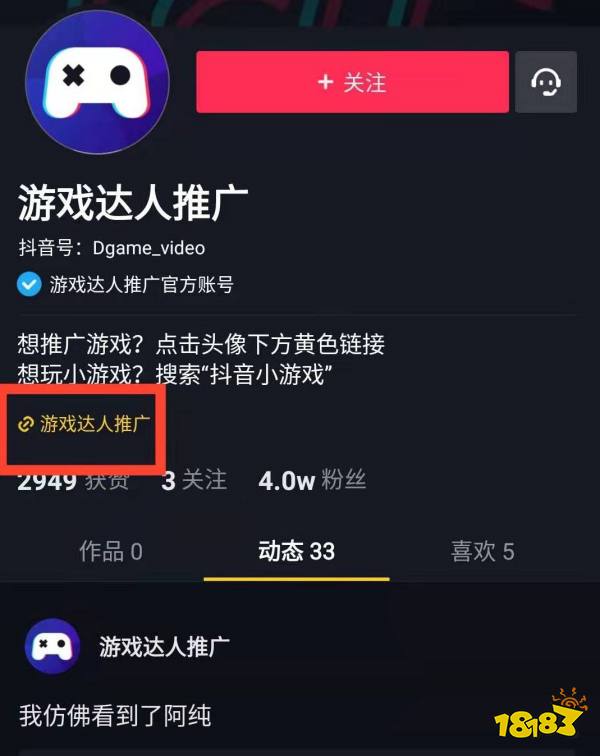Switch to the 喜欢 tab
Screen dimensions: 600x756
(482, 551)
